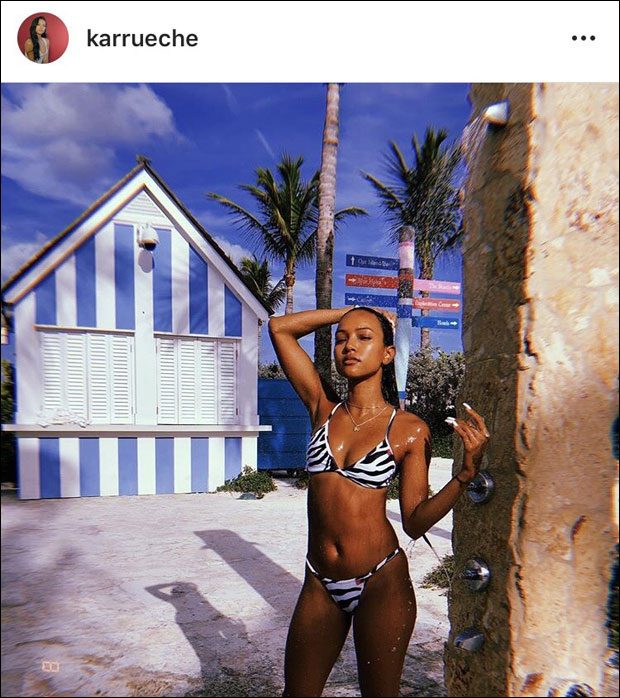Image resolution: width=620 pixels, height=698 pixels.
Task: Tap the post photo by karrueche
Action: click(310, 390)
